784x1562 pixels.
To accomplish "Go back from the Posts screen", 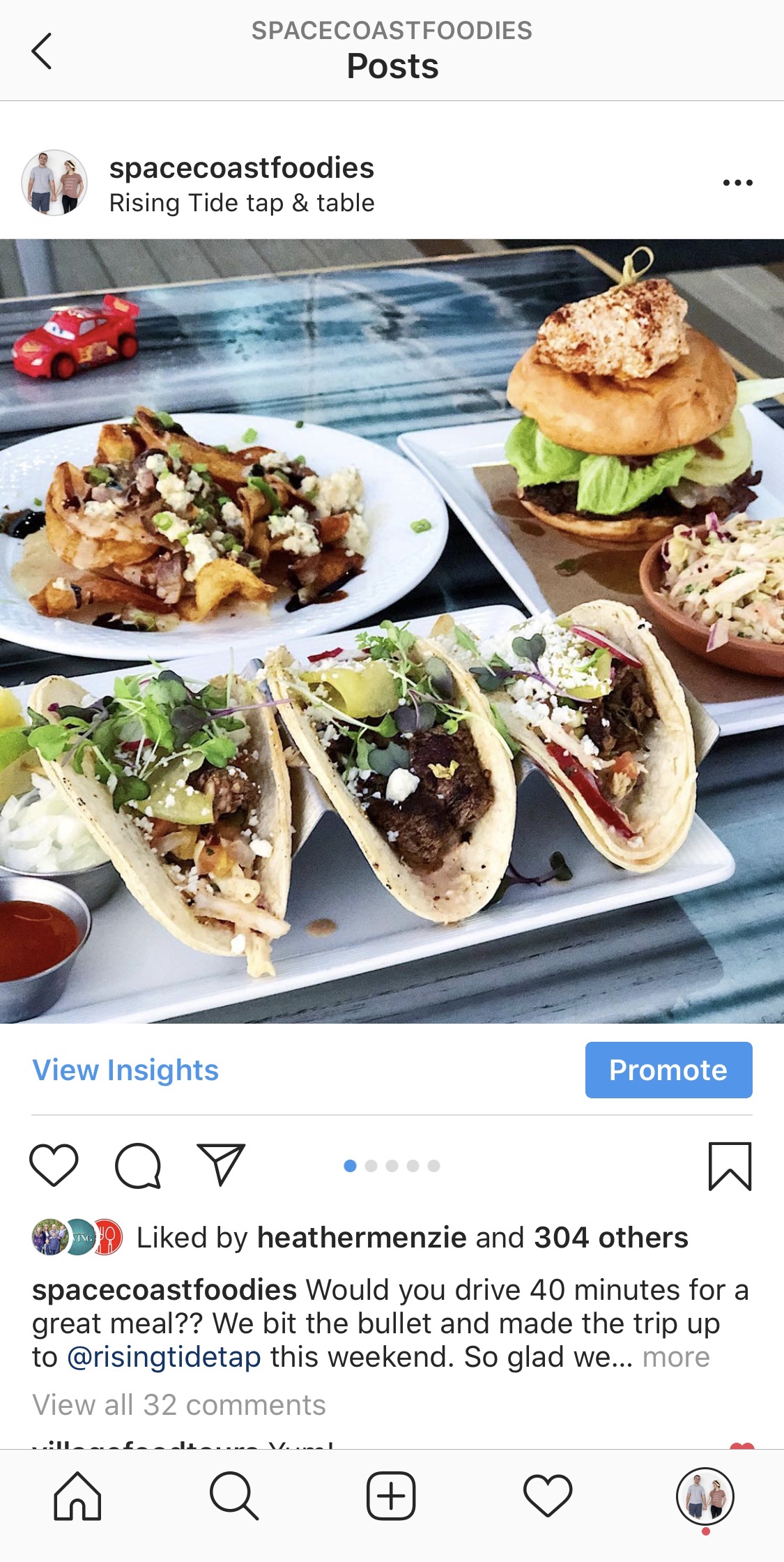I will [42, 51].
